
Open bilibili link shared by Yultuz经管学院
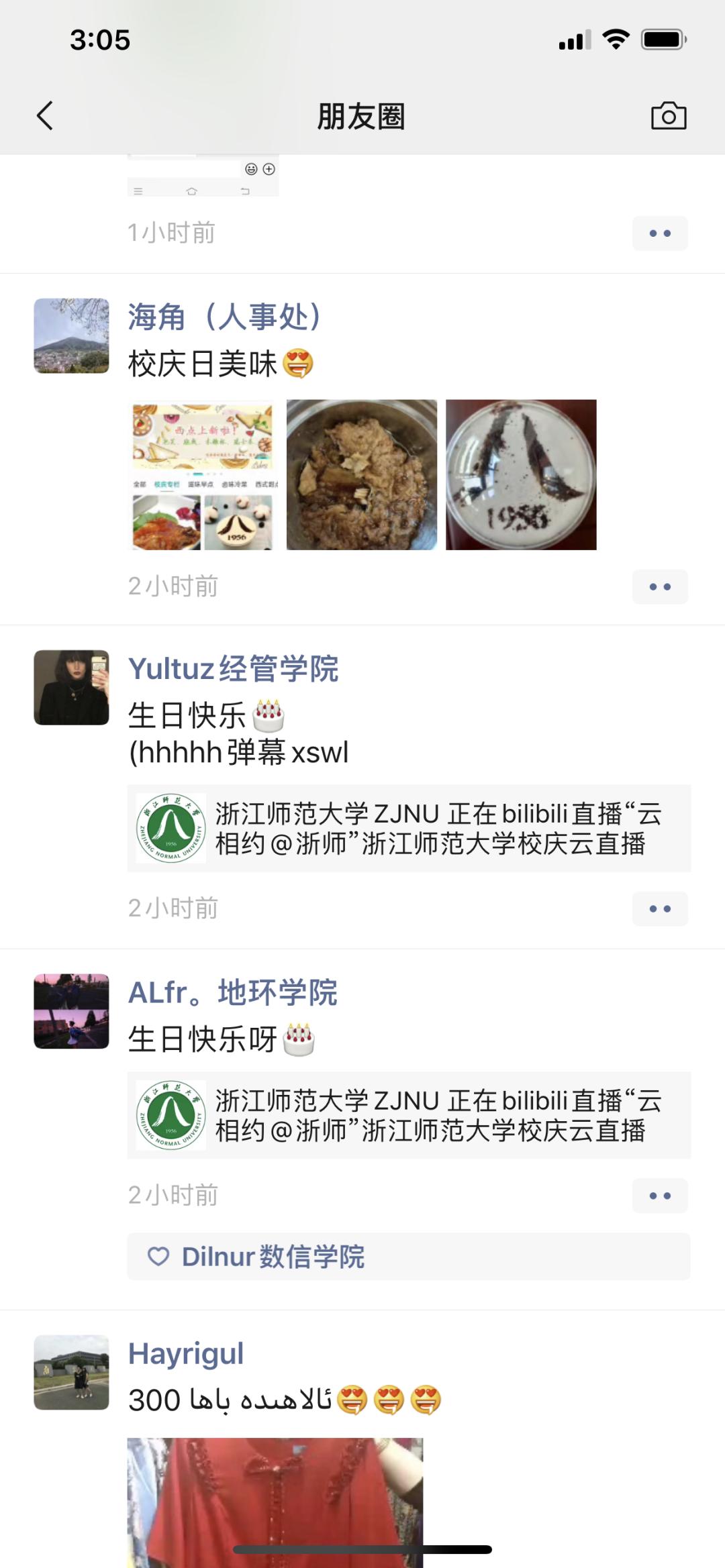tap(409, 828)
